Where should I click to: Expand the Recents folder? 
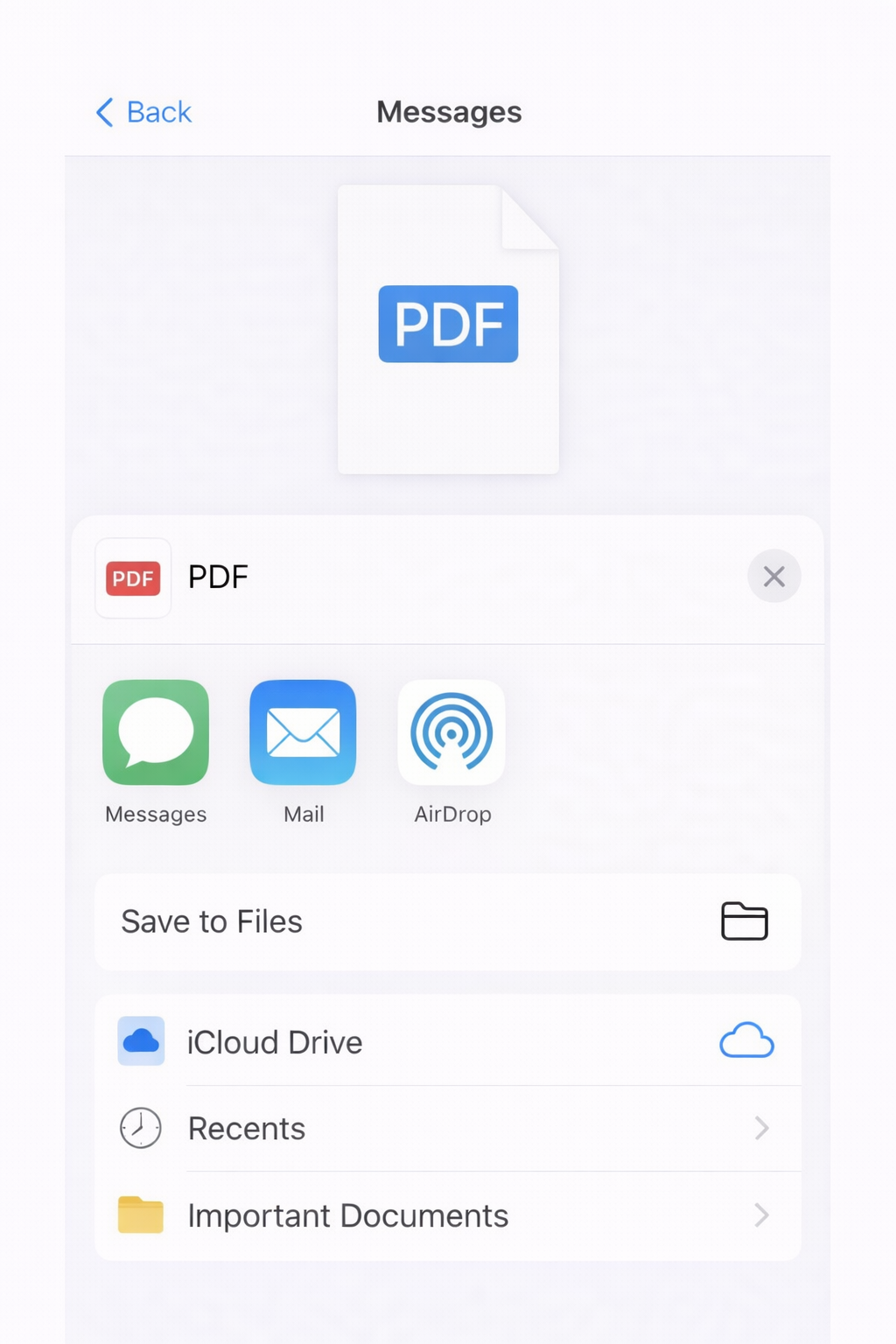point(760,1128)
